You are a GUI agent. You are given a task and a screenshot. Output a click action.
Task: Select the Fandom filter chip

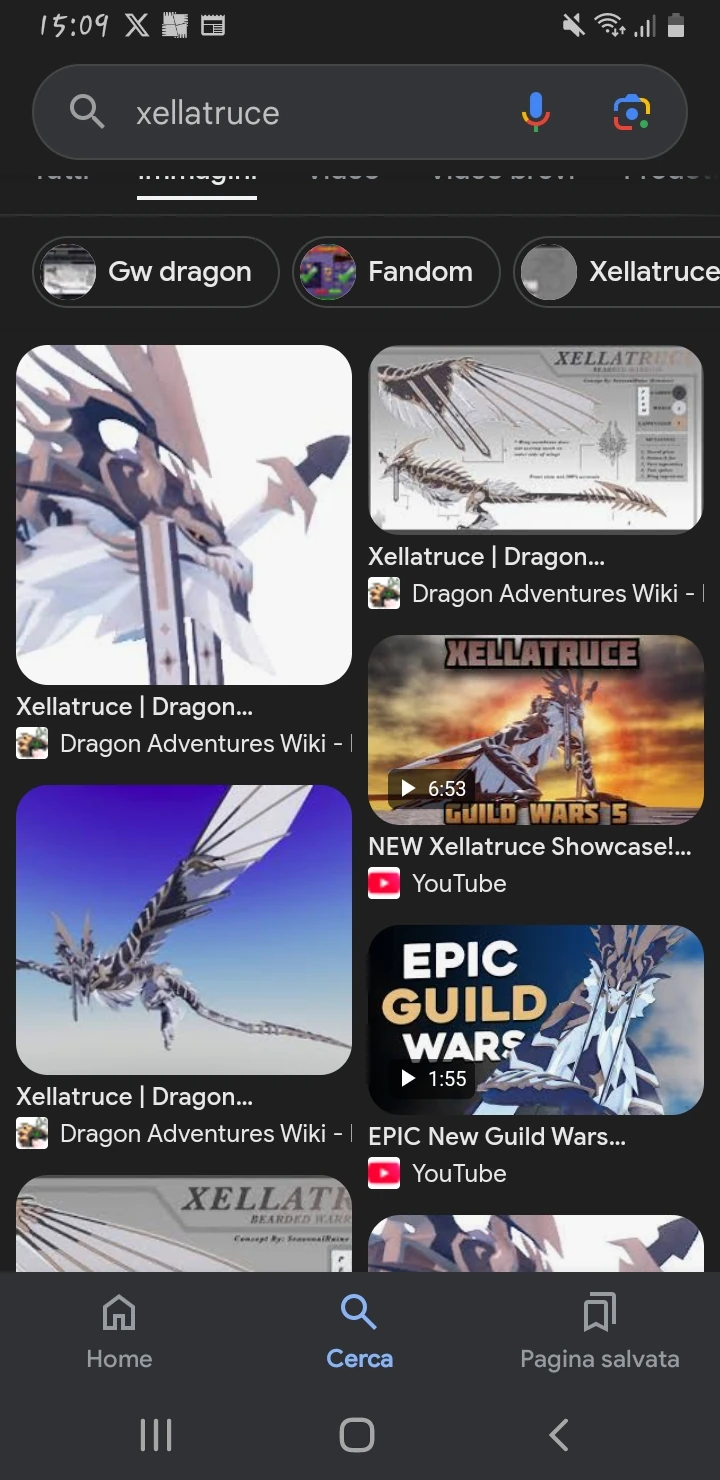(x=395, y=271)
